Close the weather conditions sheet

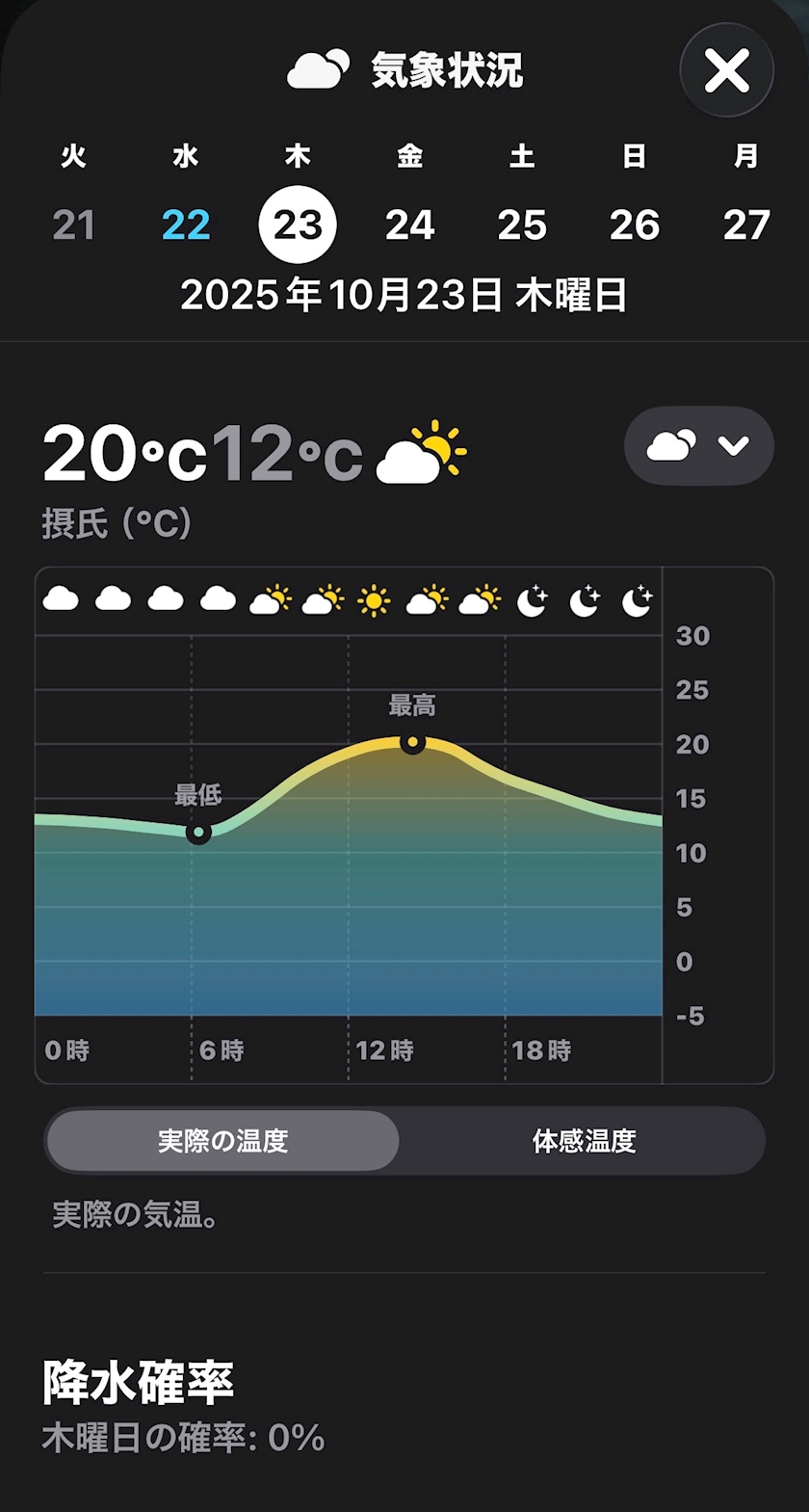pos(726,70)
